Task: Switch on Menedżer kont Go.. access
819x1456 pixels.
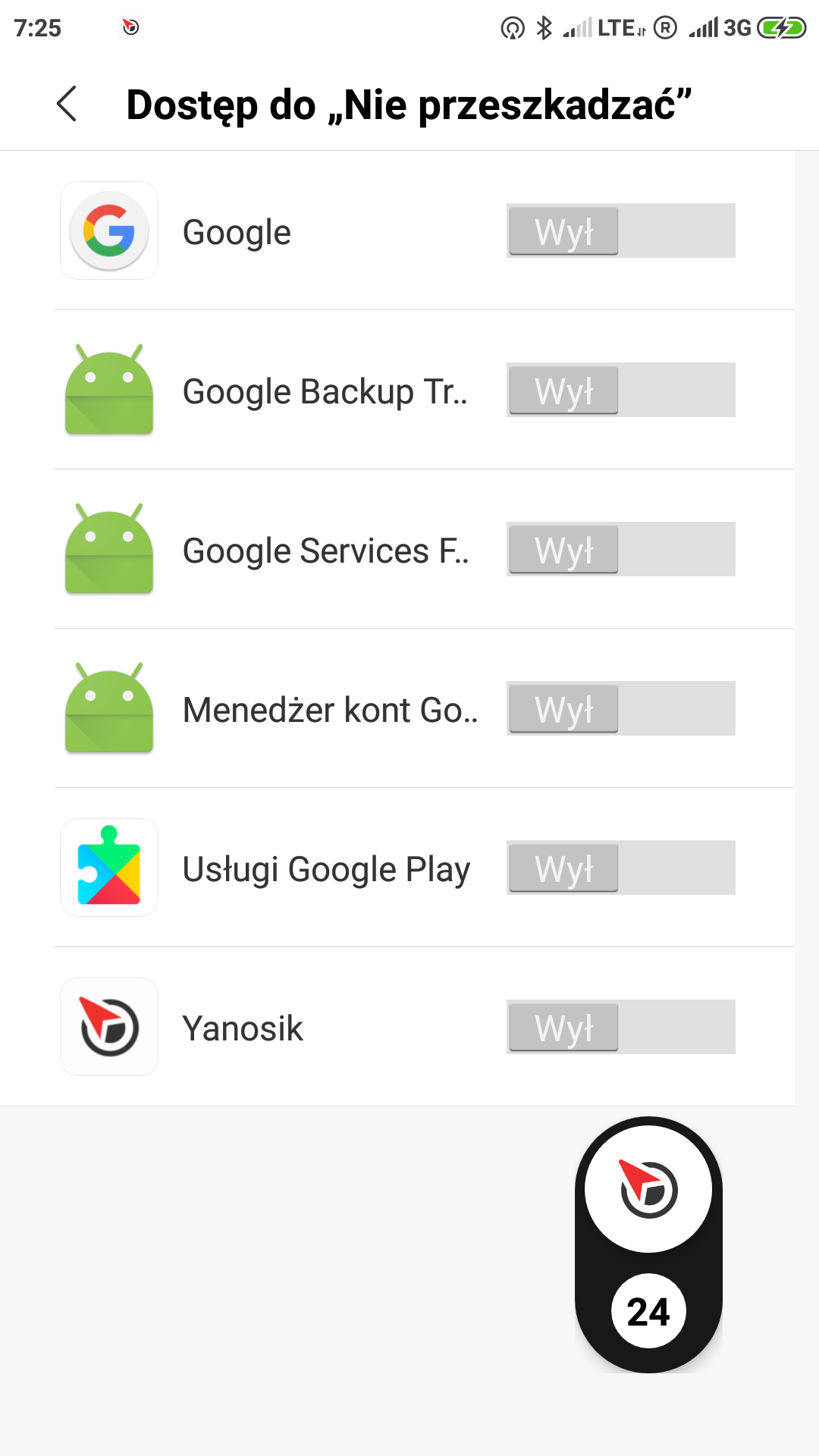Action: pos(620,709)
